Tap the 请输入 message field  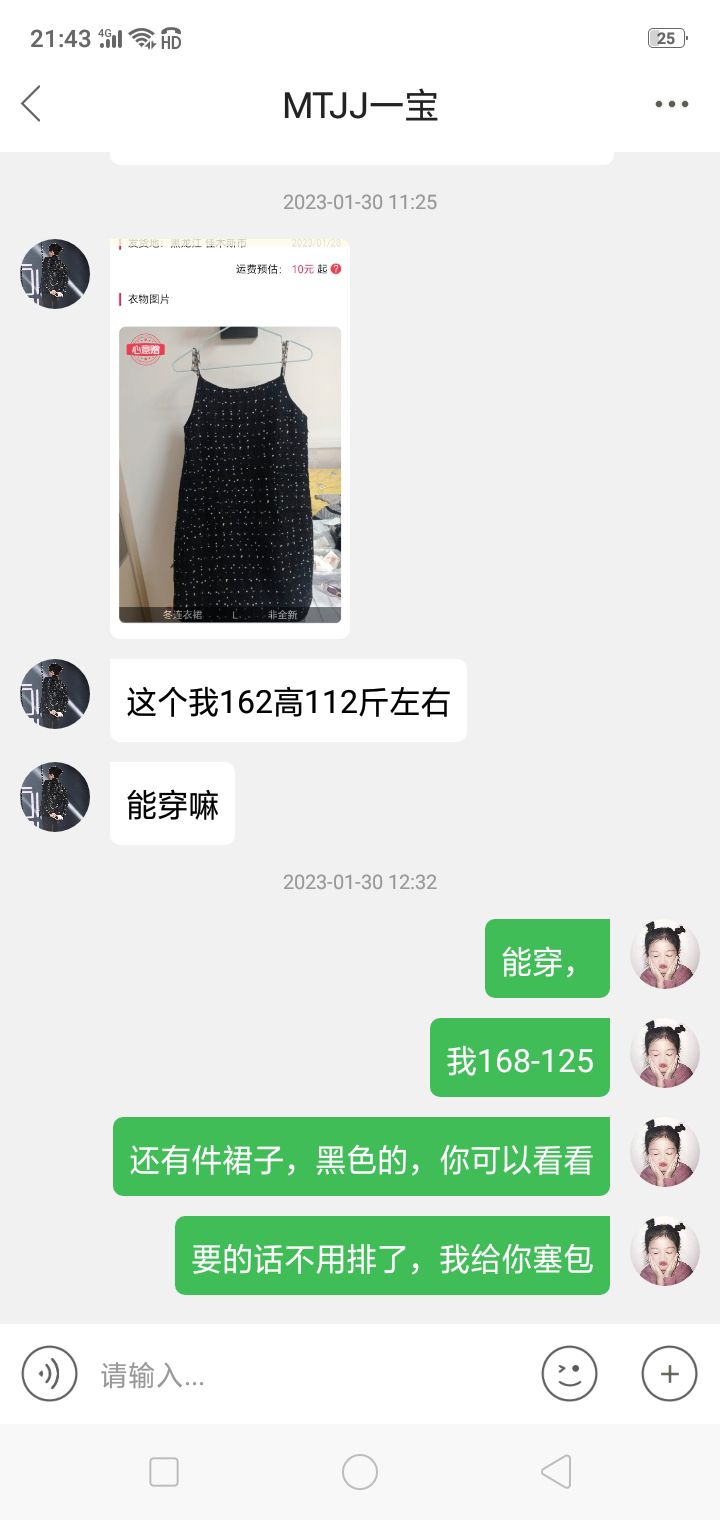pyautogui.click(x=310, y=1376)
